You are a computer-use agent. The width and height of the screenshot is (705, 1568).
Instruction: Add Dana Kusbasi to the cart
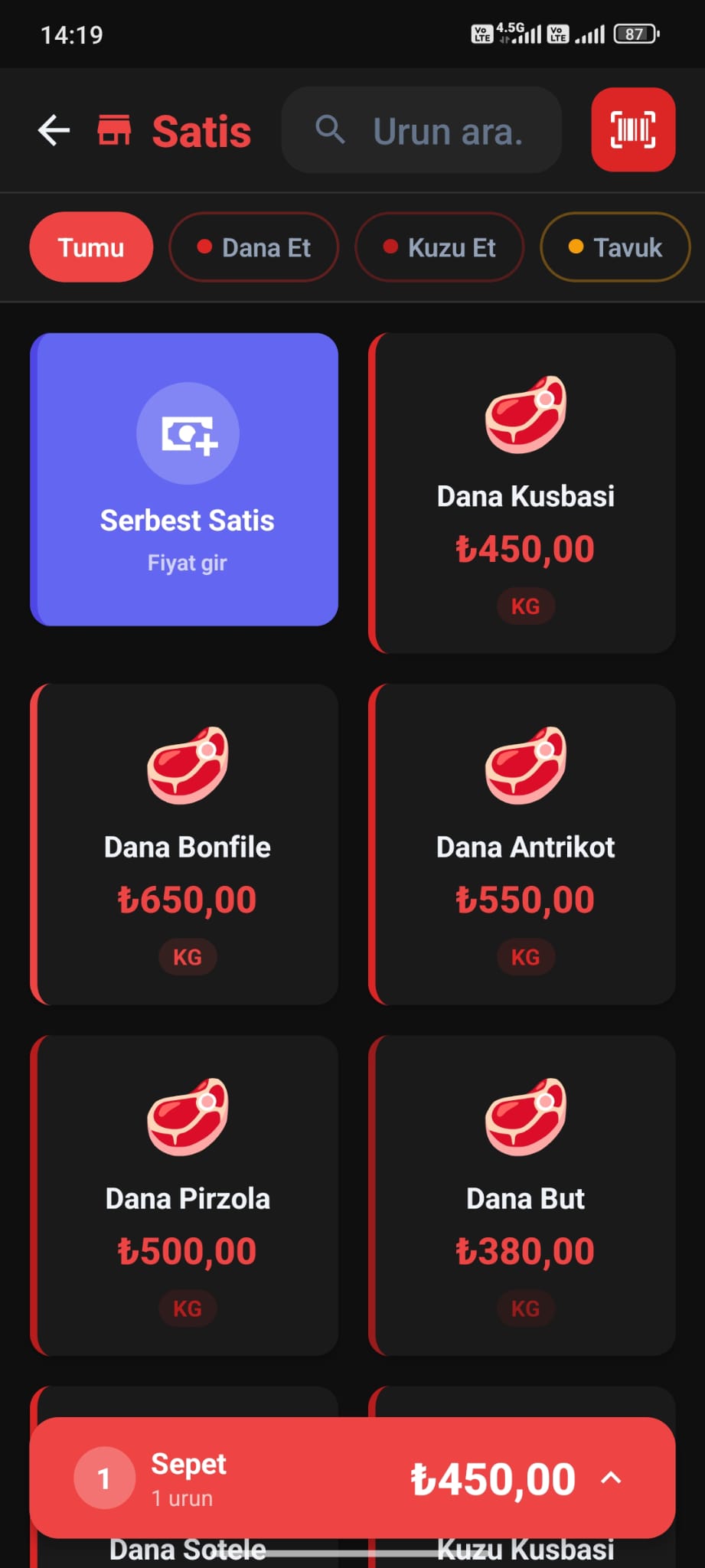[x=524, y=493]
